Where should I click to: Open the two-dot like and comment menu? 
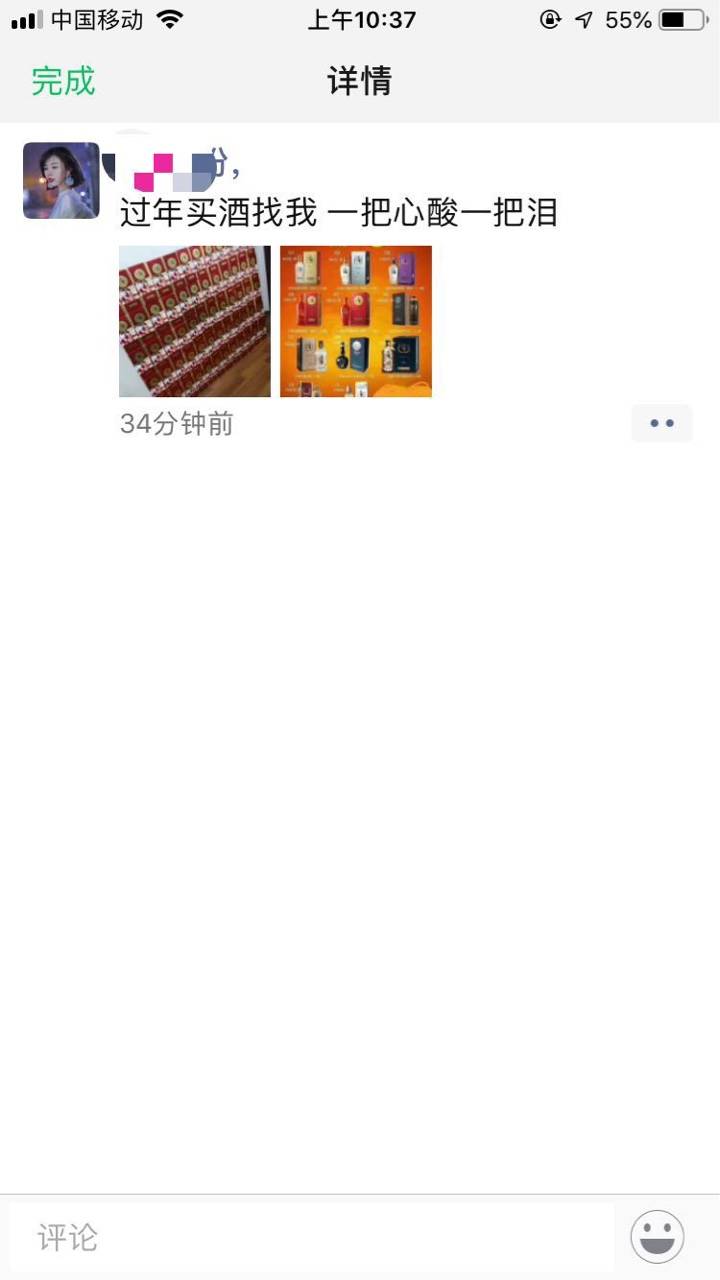661,423
